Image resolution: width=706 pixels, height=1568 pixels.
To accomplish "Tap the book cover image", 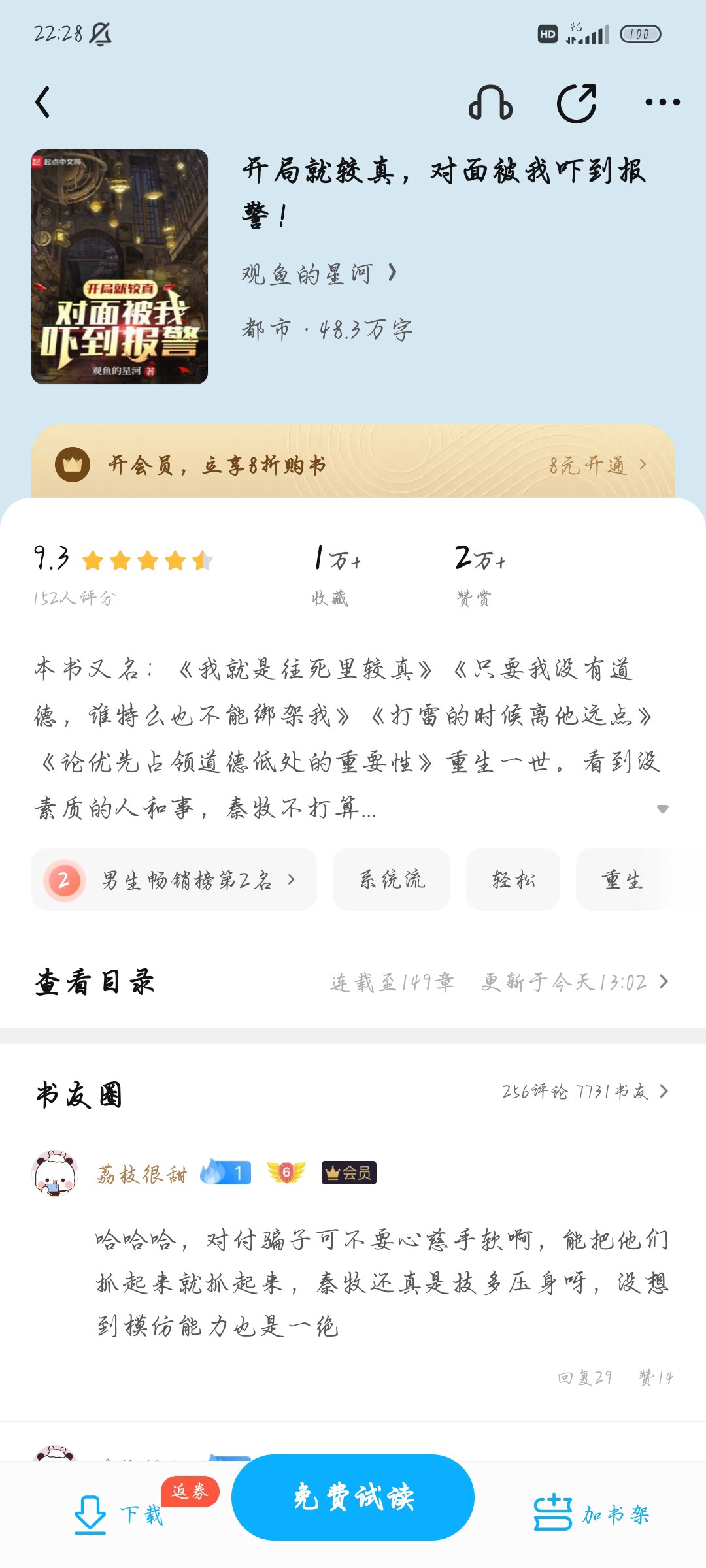I will 120,267.
